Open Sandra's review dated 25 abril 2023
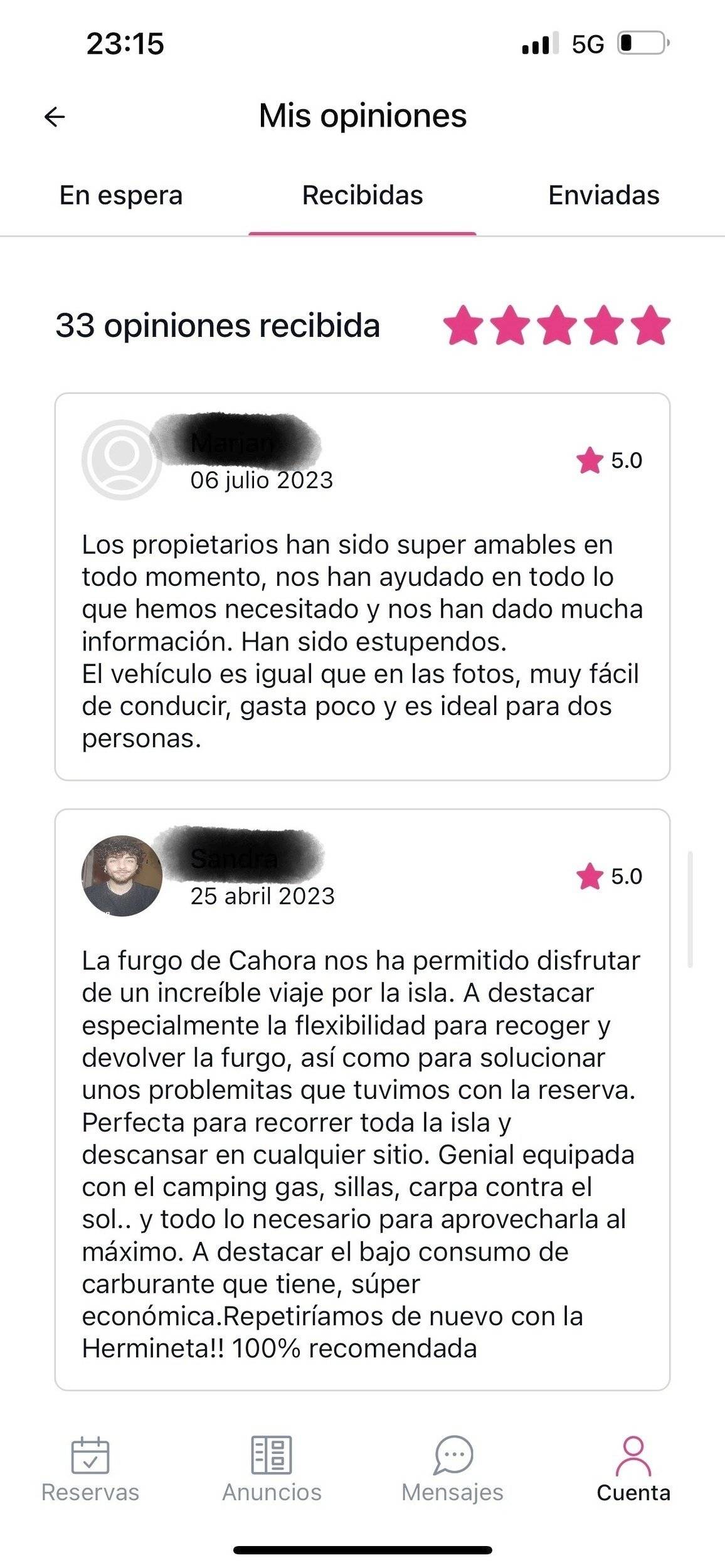725x1568 pixels. (x=362, y=1098)
